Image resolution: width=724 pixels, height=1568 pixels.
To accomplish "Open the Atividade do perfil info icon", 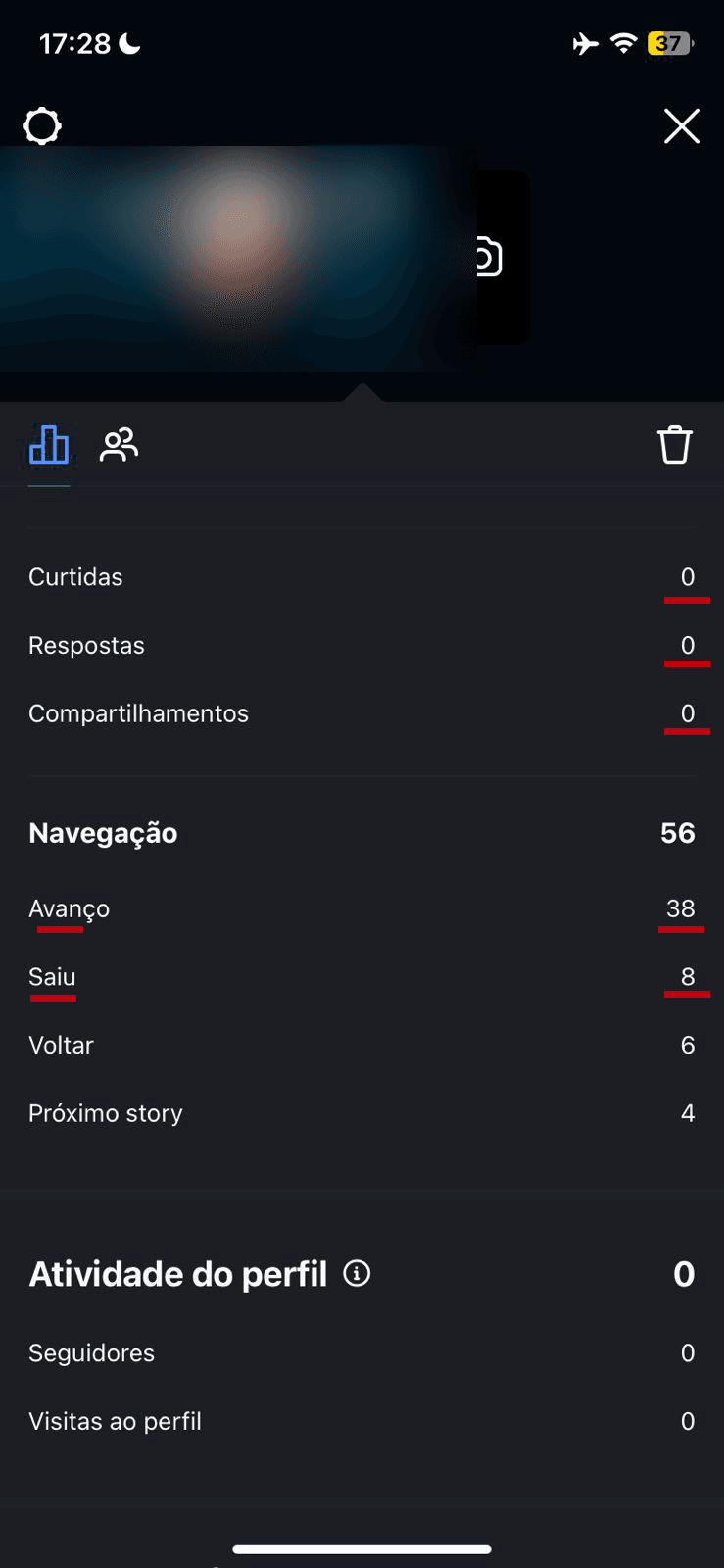I will pyautogui.click(x=357, y=1273).
